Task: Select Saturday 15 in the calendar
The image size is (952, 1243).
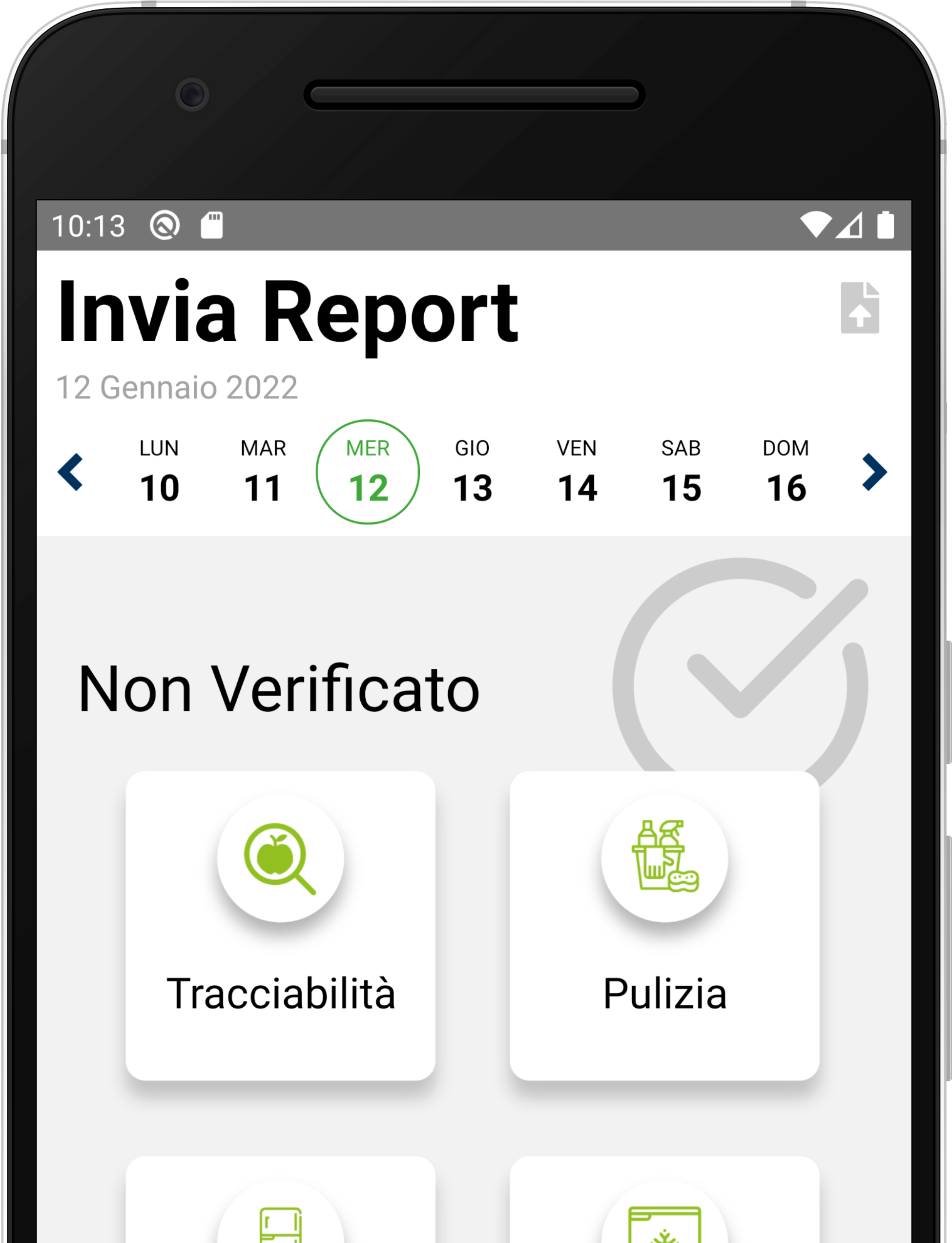Action: click(x=681, y=472)
